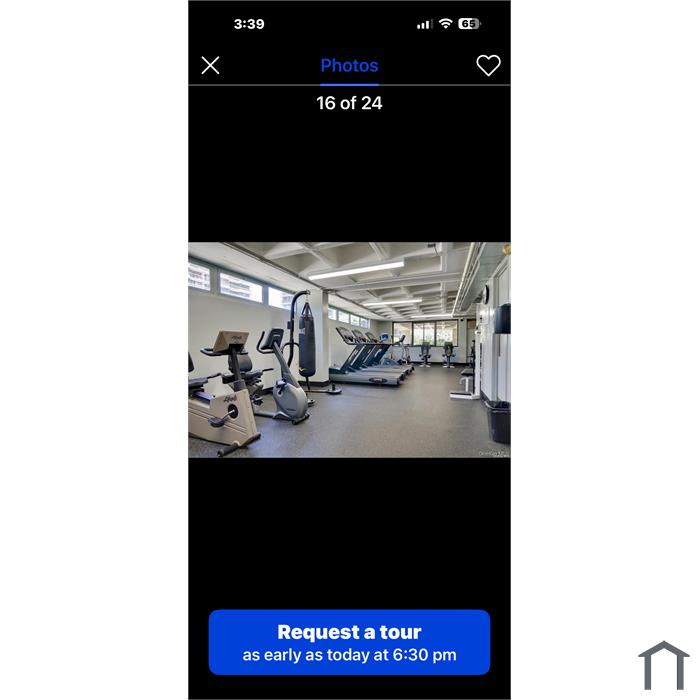The height and width of the screenshot is (700, 700).
Task: Tap Request a tour button
Action: (349, 642)
